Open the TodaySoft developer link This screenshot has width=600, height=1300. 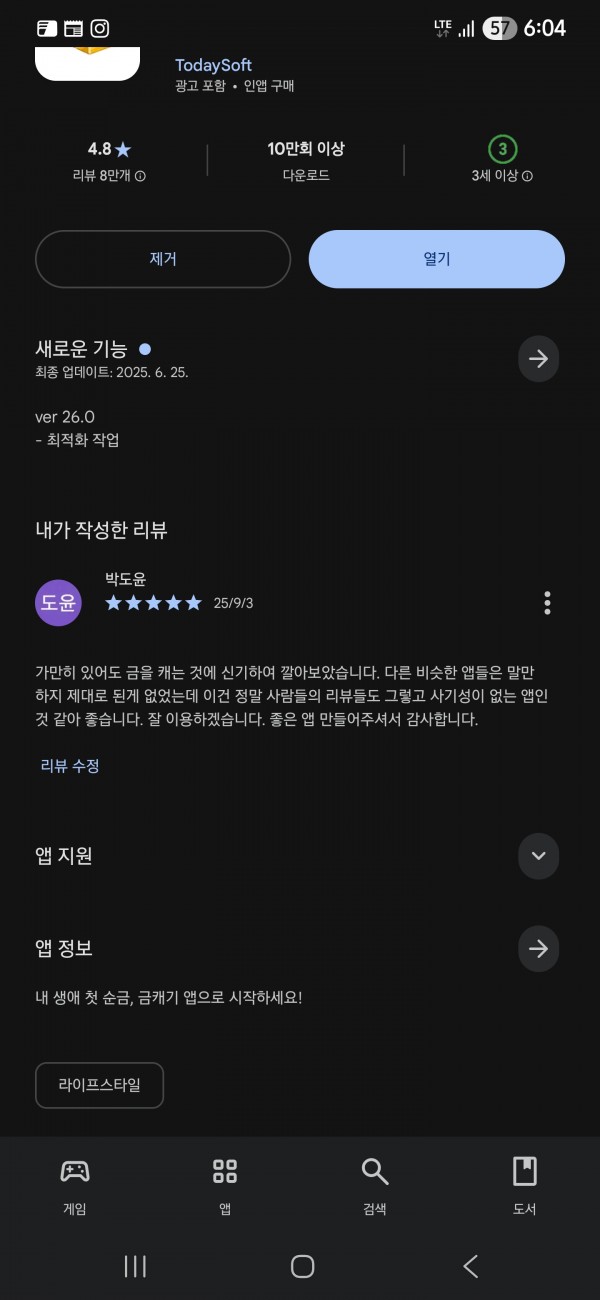[x=213, y=65]
